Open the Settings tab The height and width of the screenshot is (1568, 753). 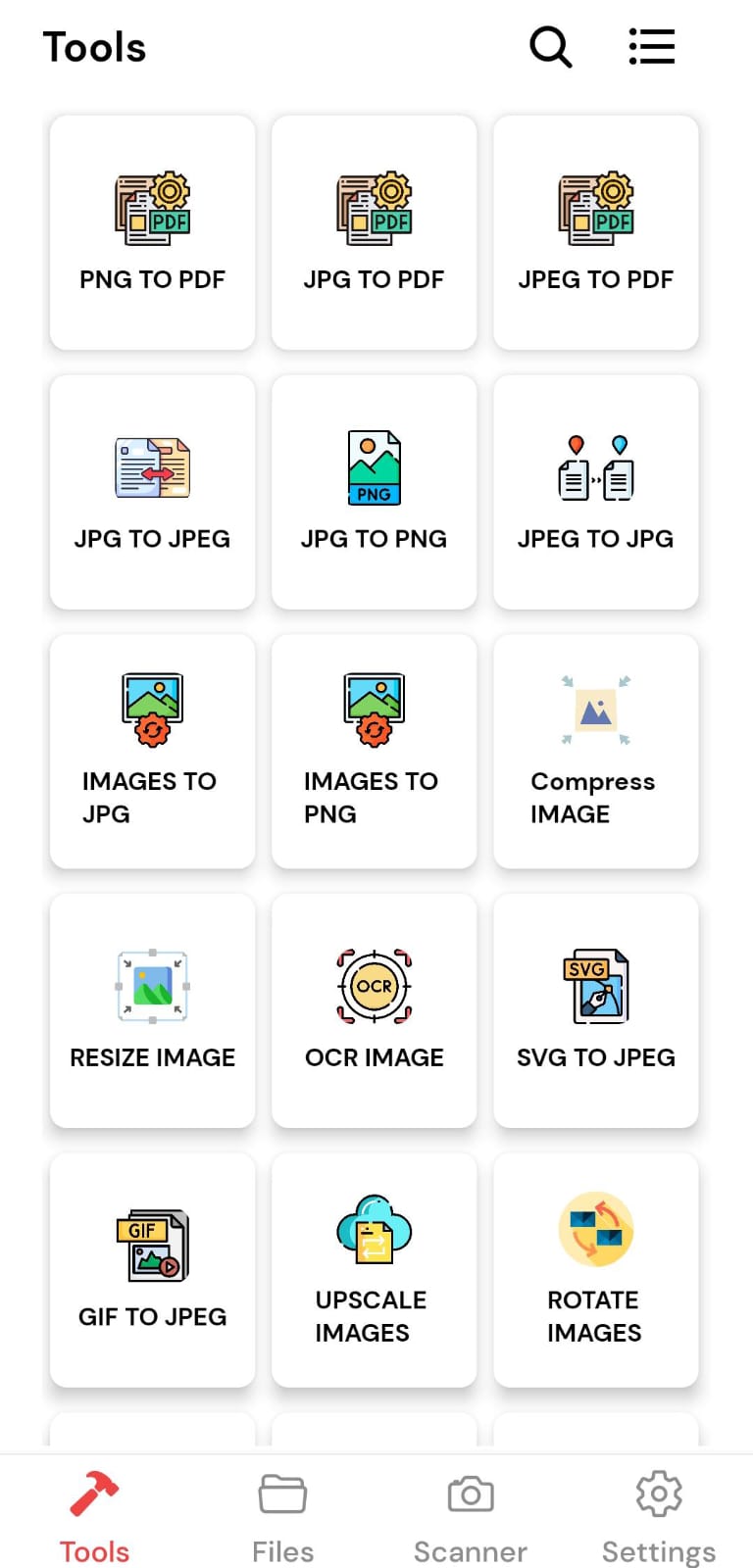[x=659, y=1517]
